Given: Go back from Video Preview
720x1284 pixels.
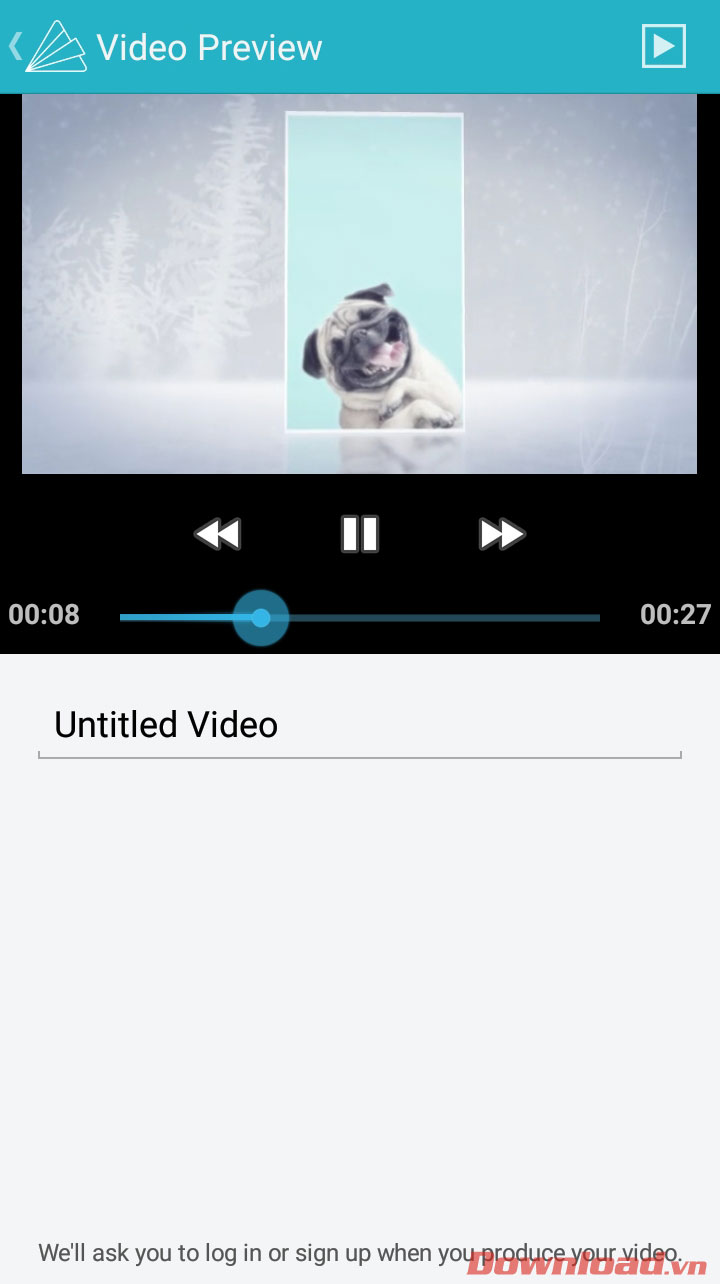Looking at the screenshot, I should [x=18, y=46].
